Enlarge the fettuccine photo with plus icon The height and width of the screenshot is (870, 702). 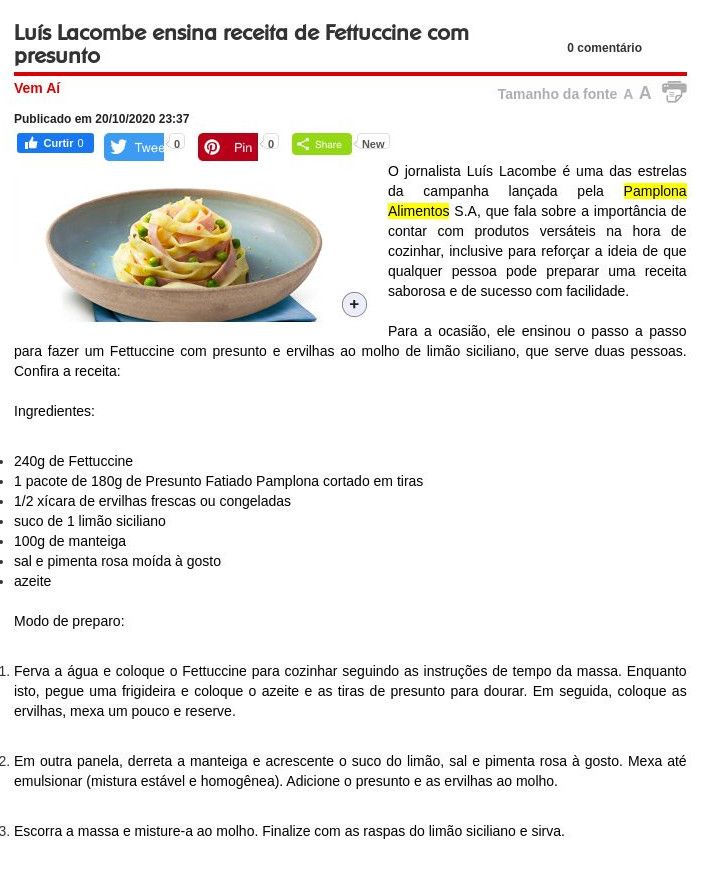(x=354, y=304)
